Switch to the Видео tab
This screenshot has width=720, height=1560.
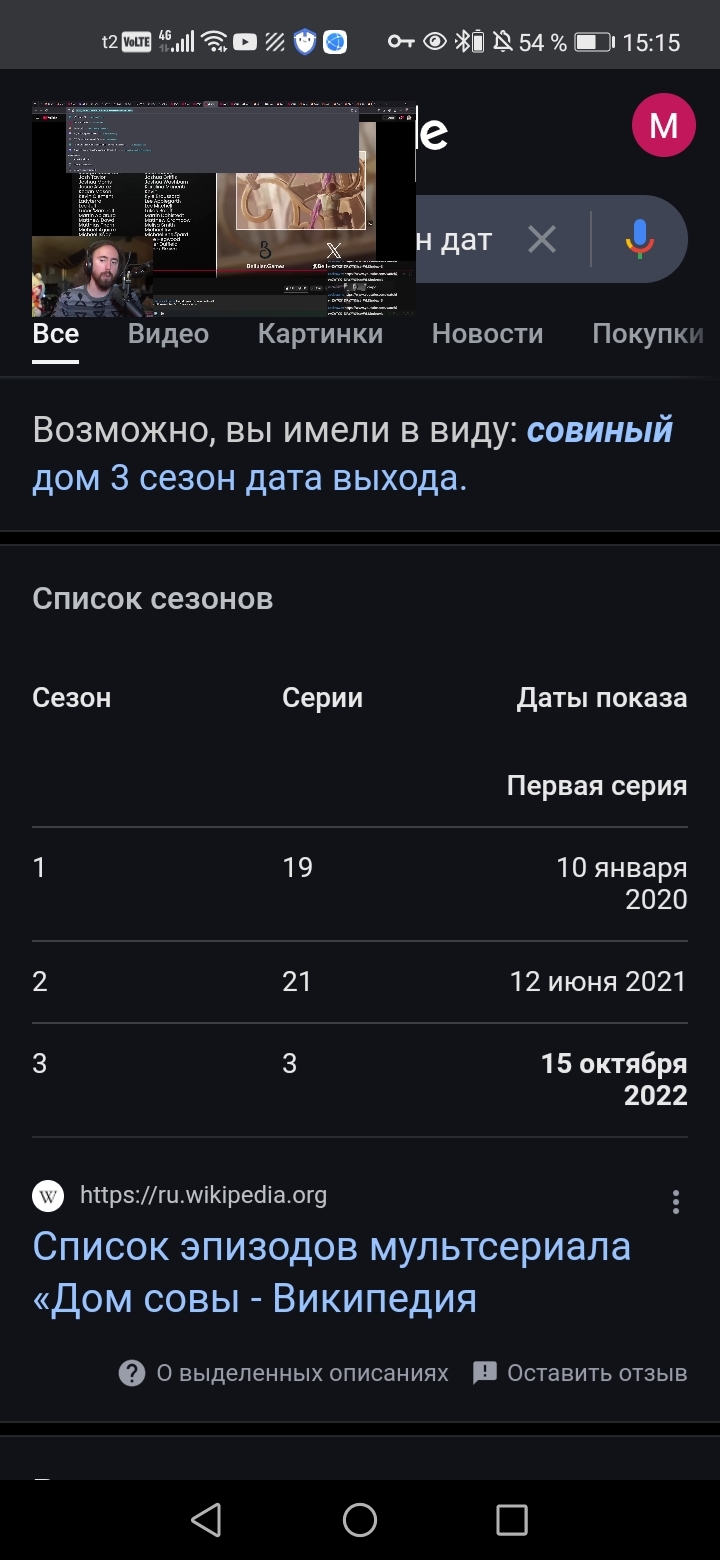point(168,334)
